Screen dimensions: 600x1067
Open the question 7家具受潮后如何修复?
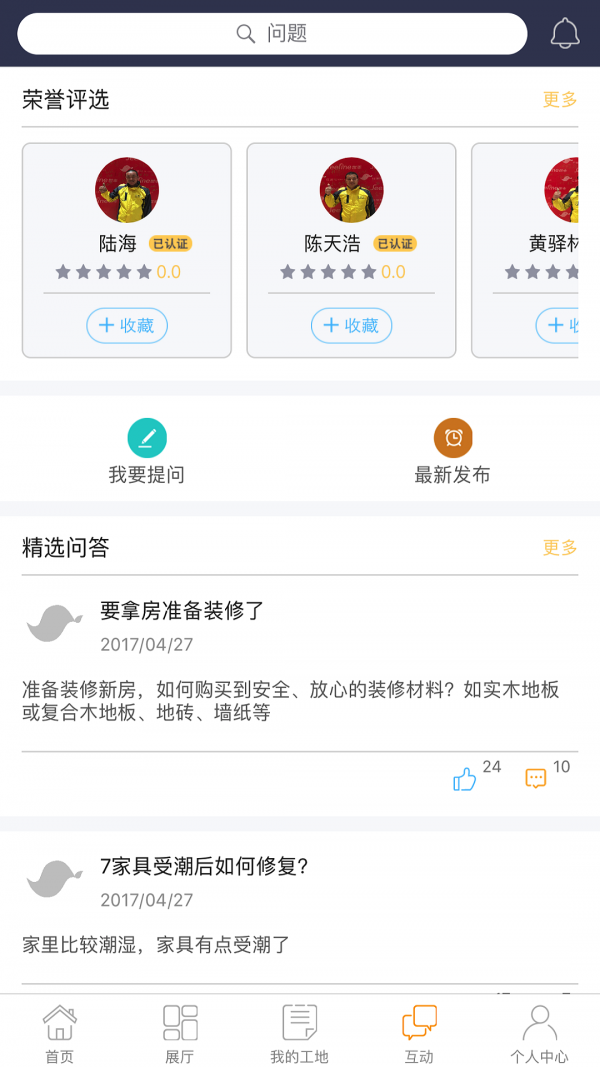(204, 867)
